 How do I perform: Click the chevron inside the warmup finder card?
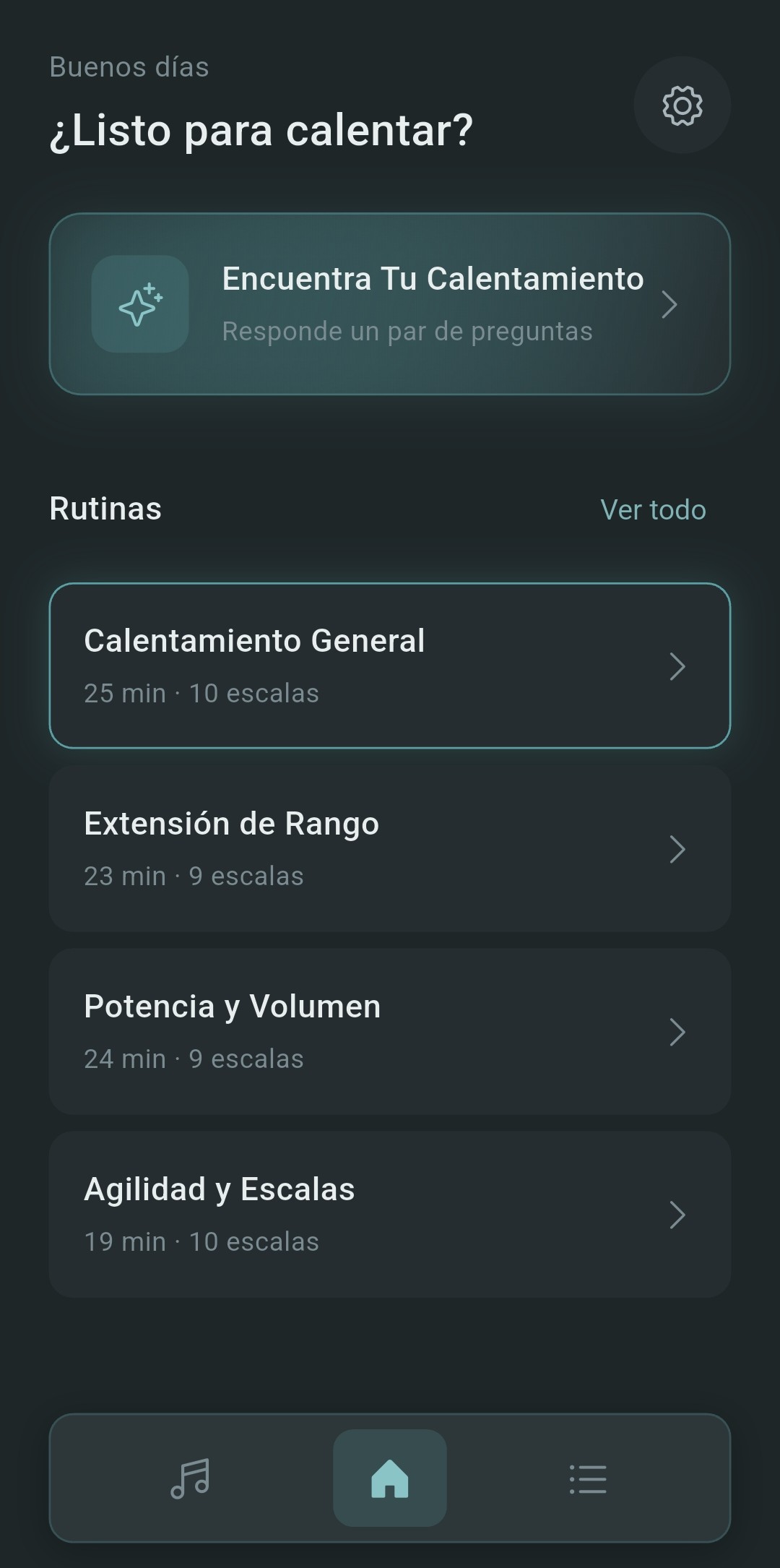tap(669, 304)
